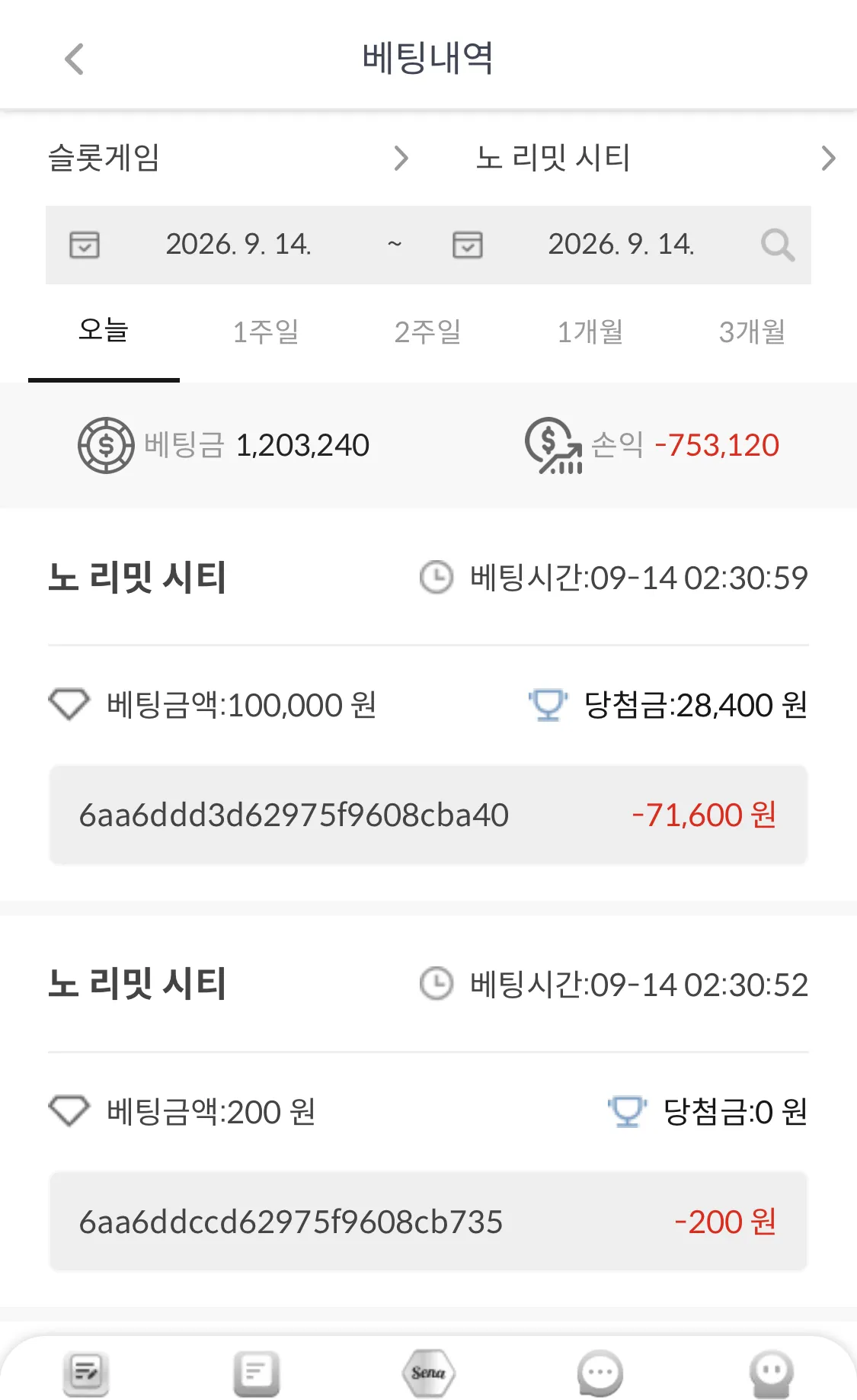Viewport: 857px width, 1400px height.
Task: Open the 노 리밋 시티 game selector
Action: pyautogui.click(x=656, y=158)
